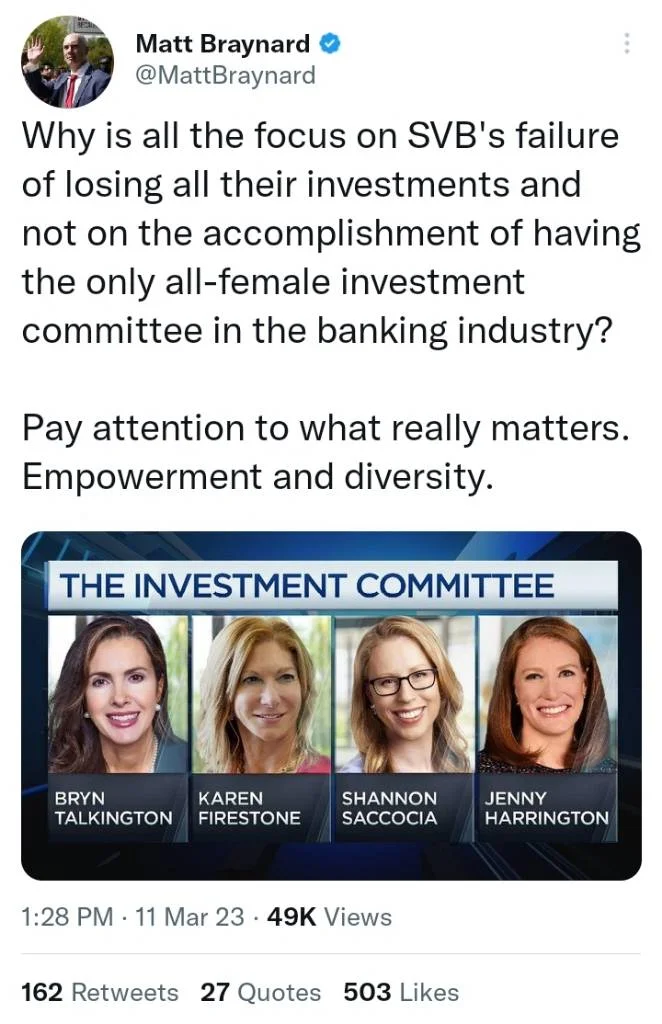
Task: Show the 27 Quotes of this tweet
Action: pyautogui.click(x=261, y=992)
